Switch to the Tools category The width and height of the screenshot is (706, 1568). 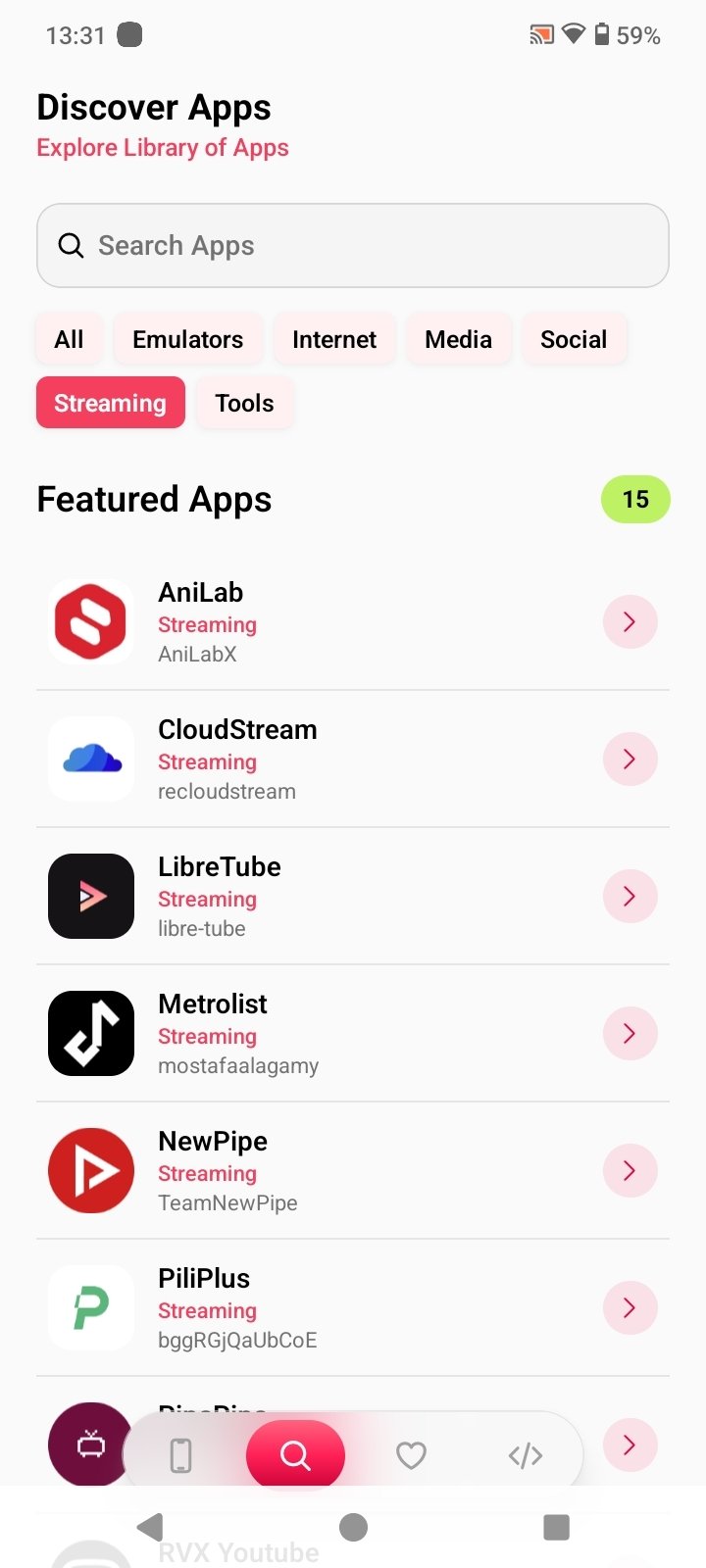click(x=245, y=403)
